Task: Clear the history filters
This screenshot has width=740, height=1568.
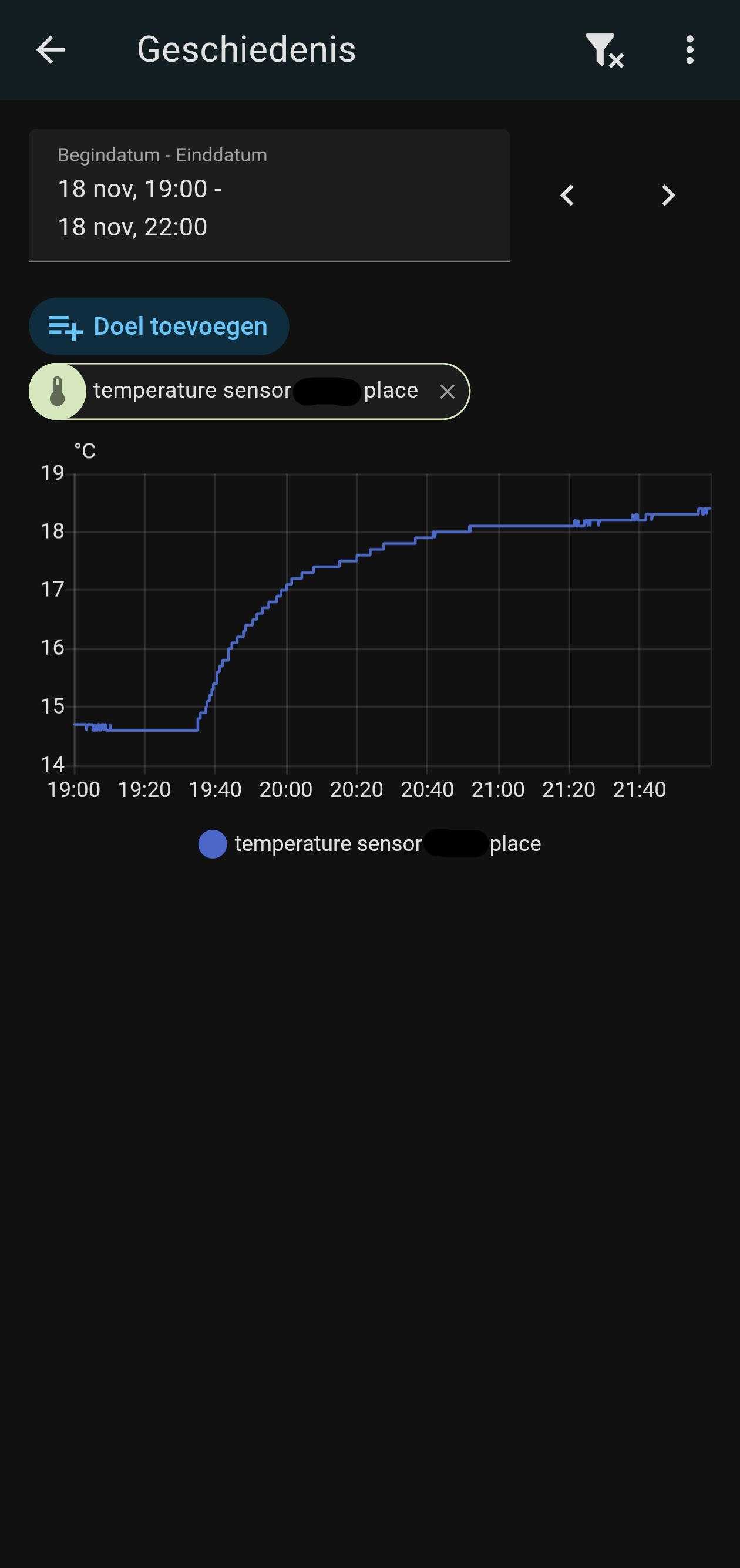Action: pos(604,50)
